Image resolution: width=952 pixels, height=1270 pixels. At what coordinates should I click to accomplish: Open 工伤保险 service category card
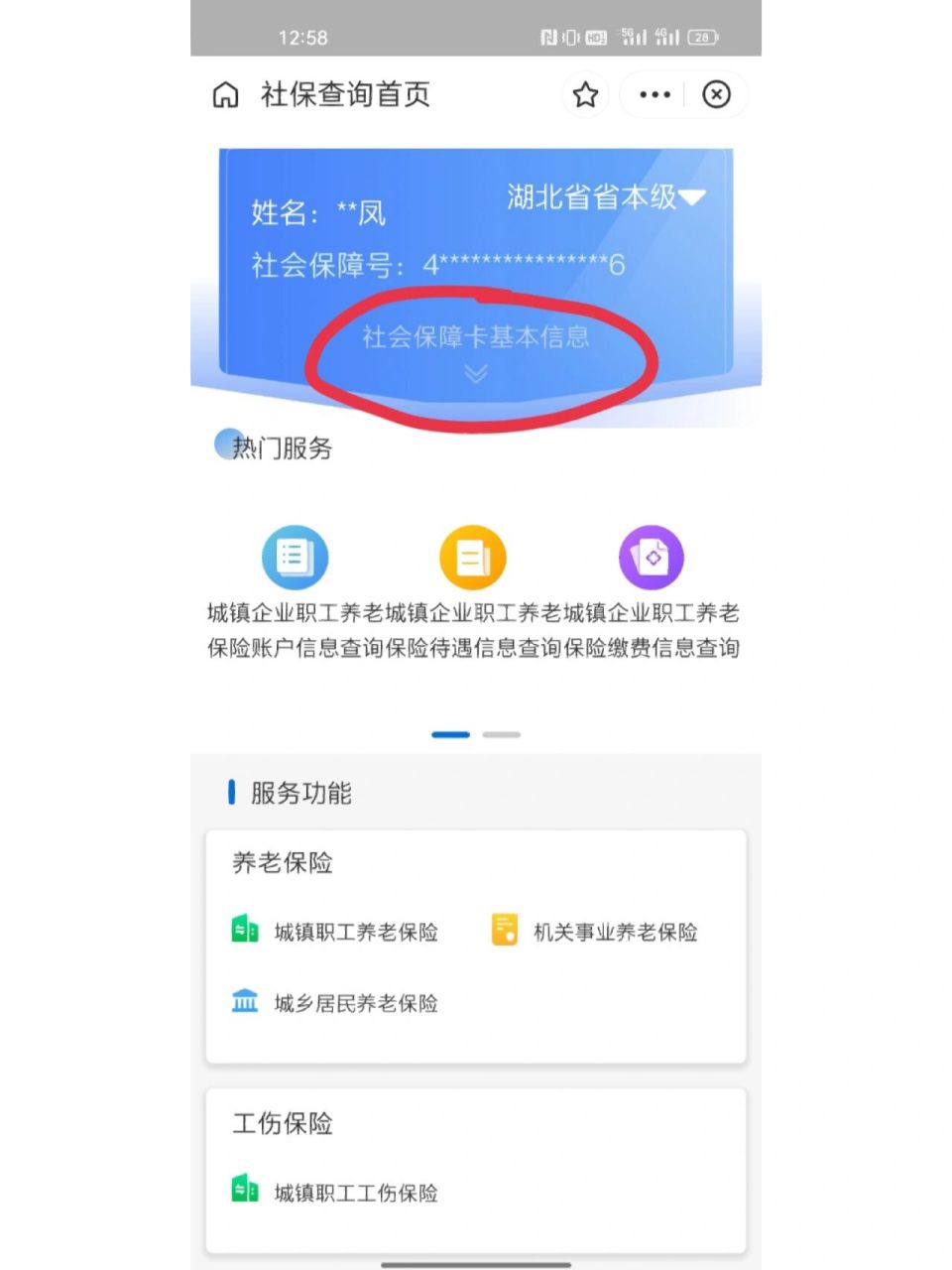[x=281, y=1125]
